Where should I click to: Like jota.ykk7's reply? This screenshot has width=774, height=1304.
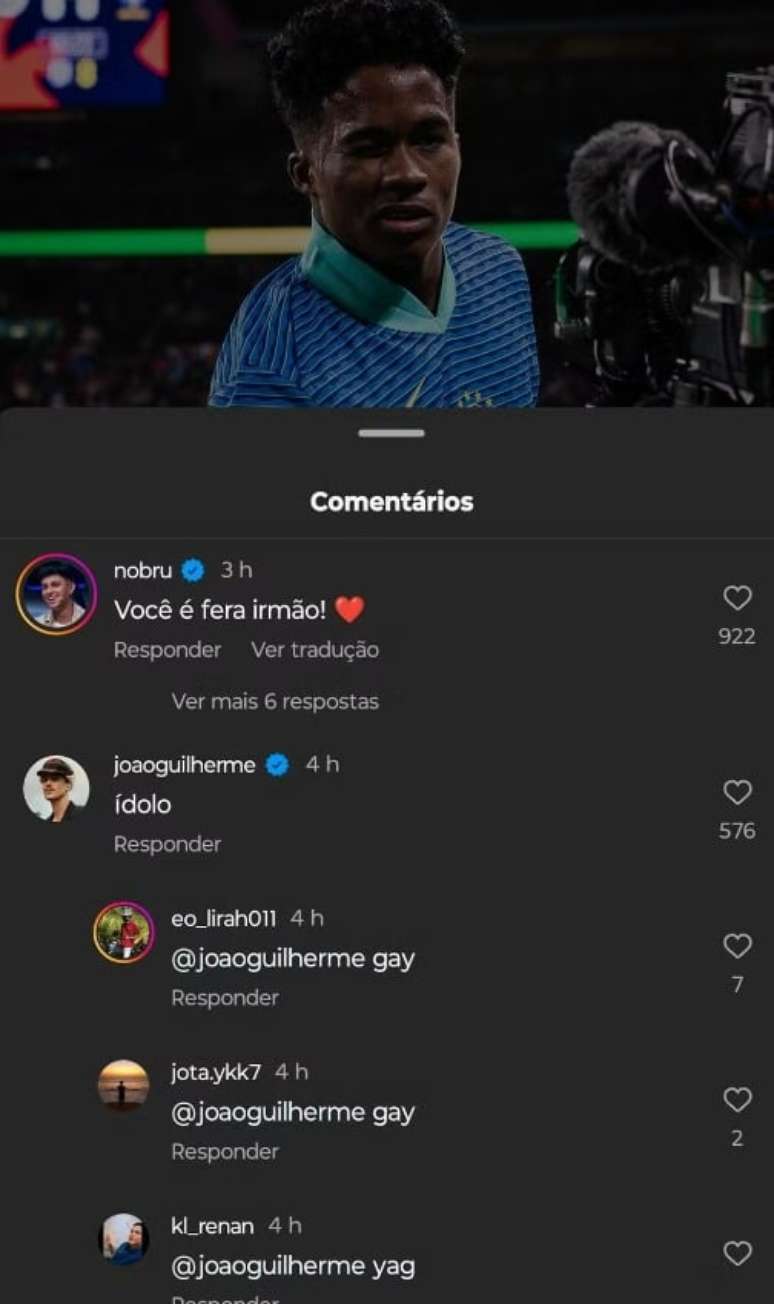(737, 1100)
